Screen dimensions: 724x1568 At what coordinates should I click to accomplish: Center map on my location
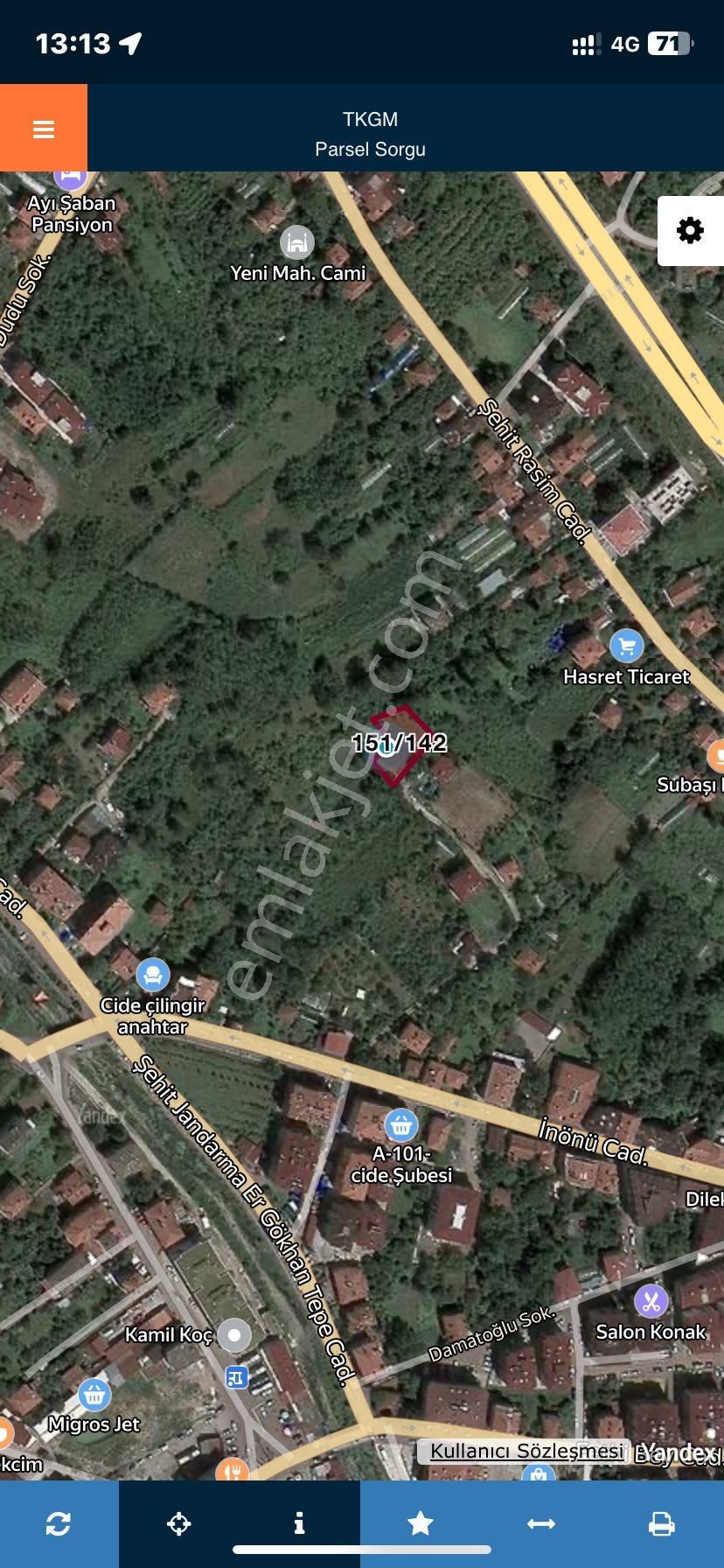point(178,1523)
